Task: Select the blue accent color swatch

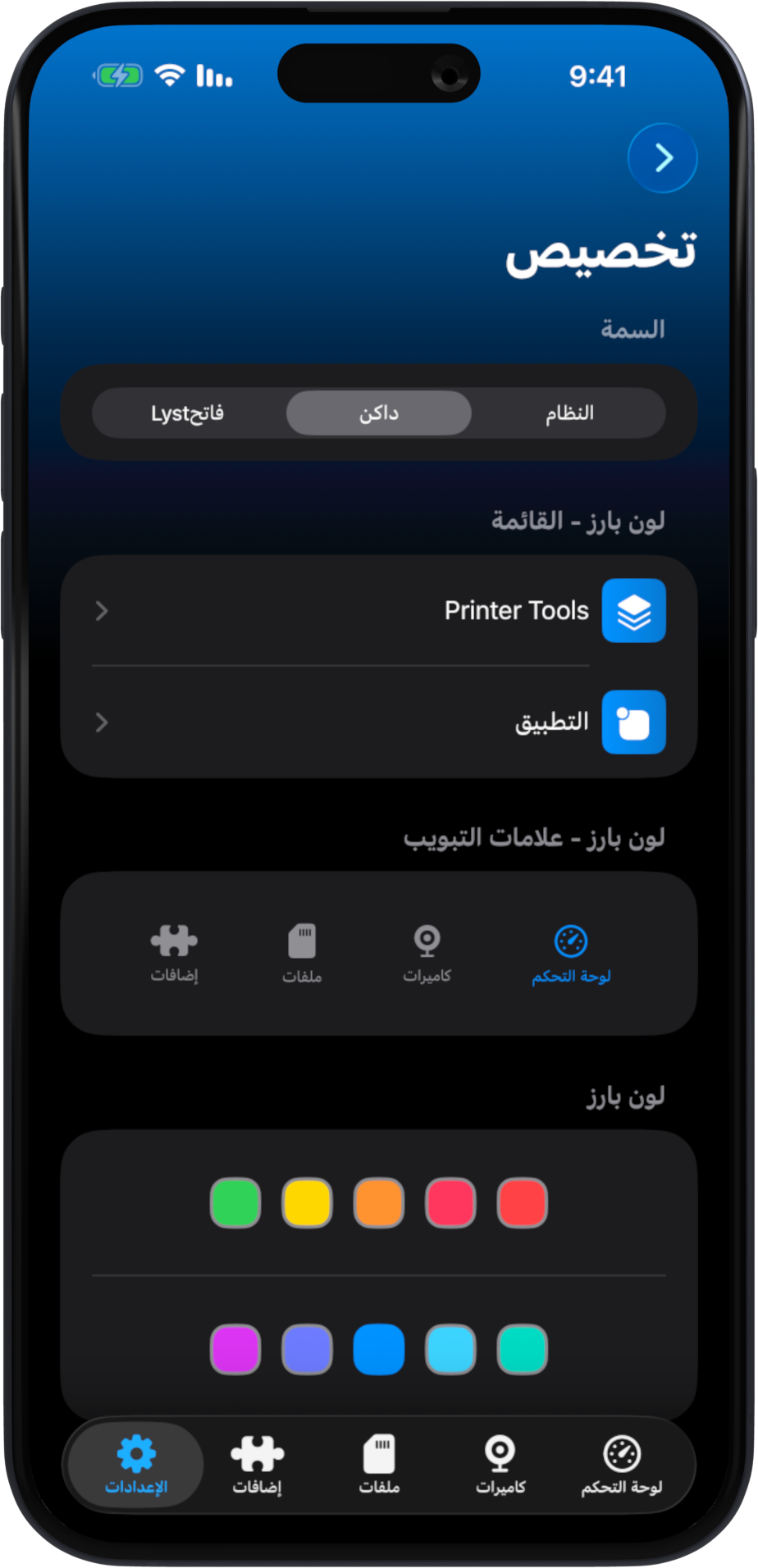Action: (x=379, y=1349)
